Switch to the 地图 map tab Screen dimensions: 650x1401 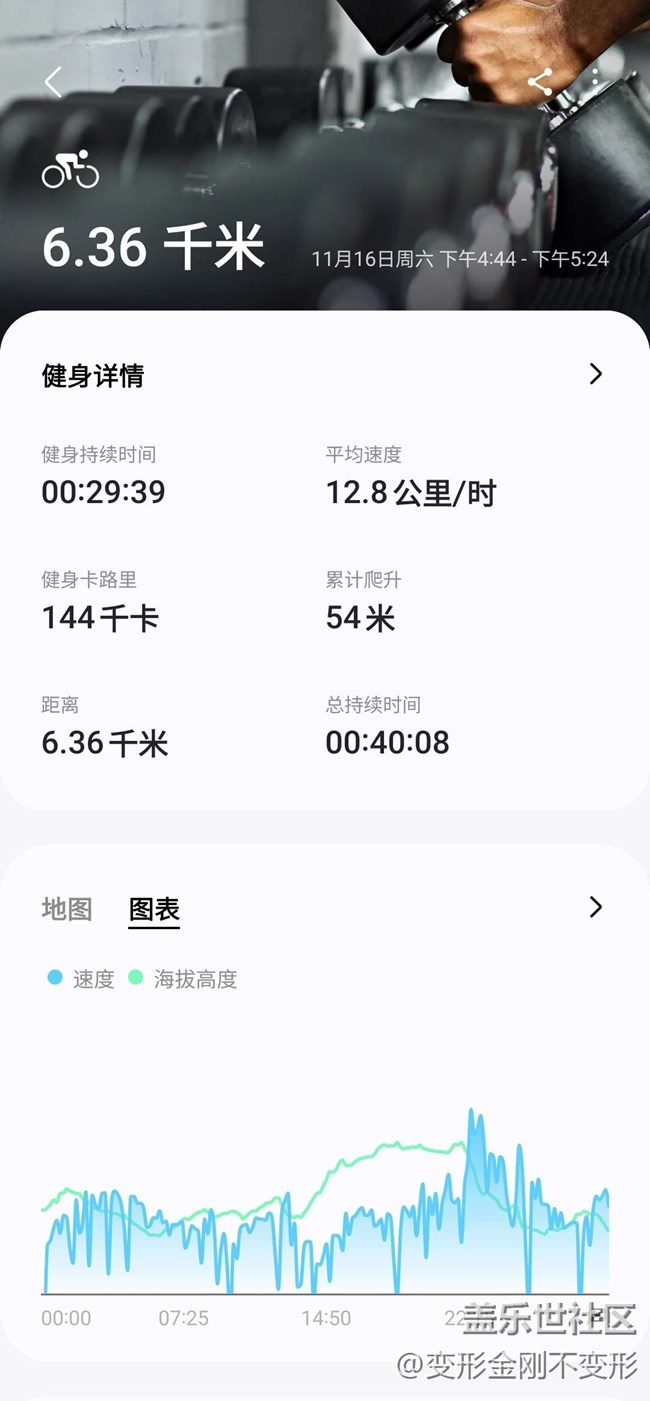tap(66, 909)
